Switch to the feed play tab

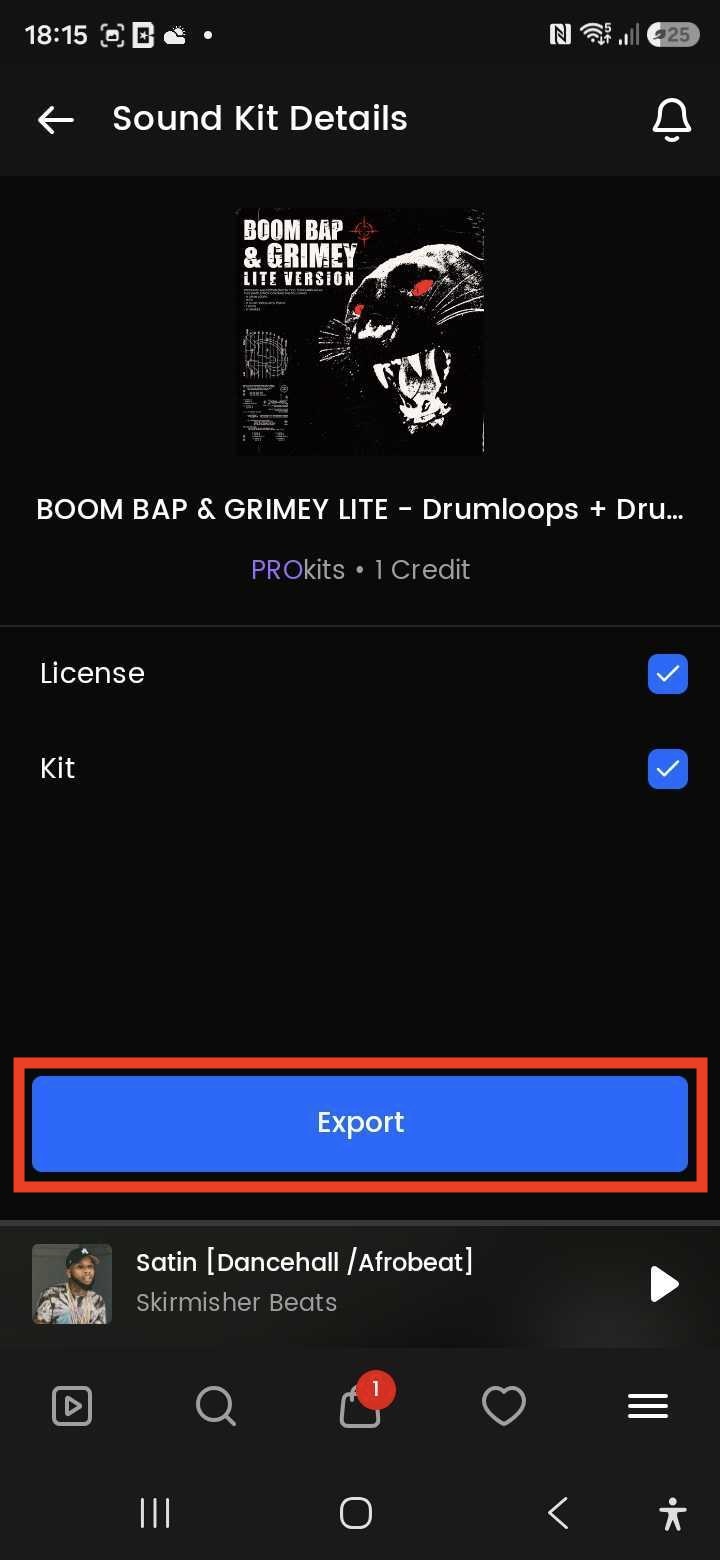click(72, 1406)
